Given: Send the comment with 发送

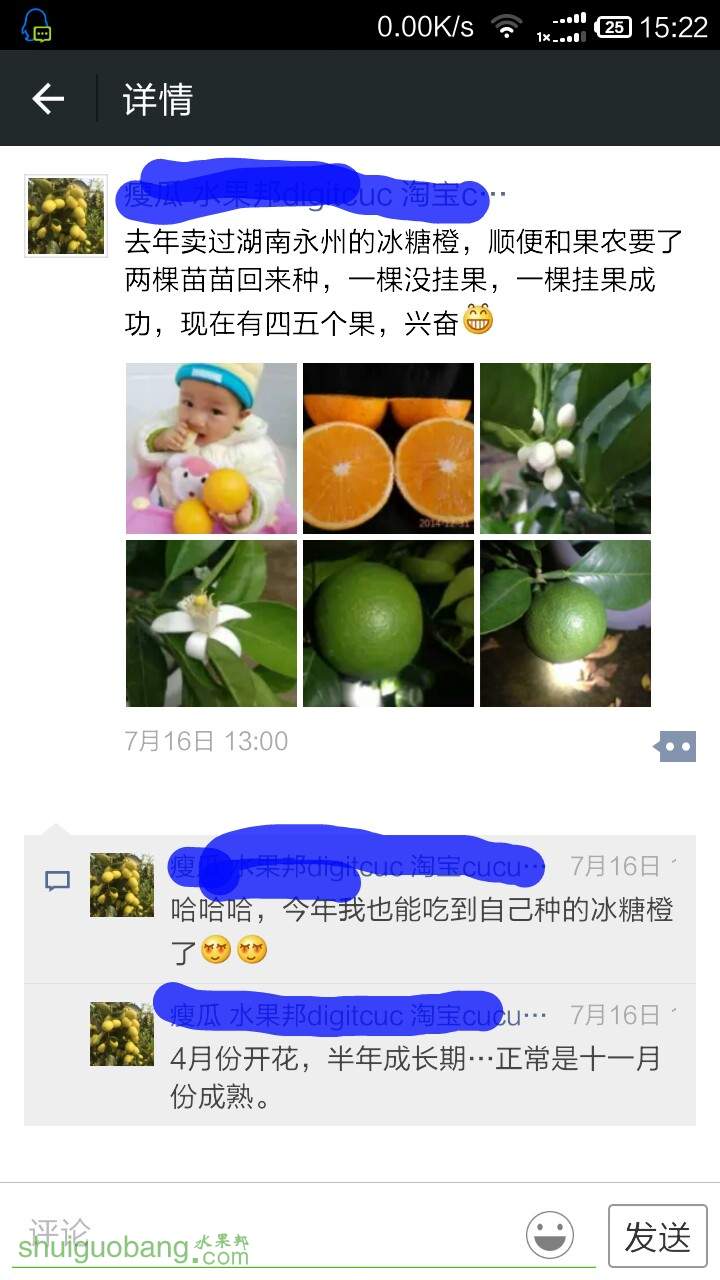Looking at the screenshot, I should (657, 1236).
